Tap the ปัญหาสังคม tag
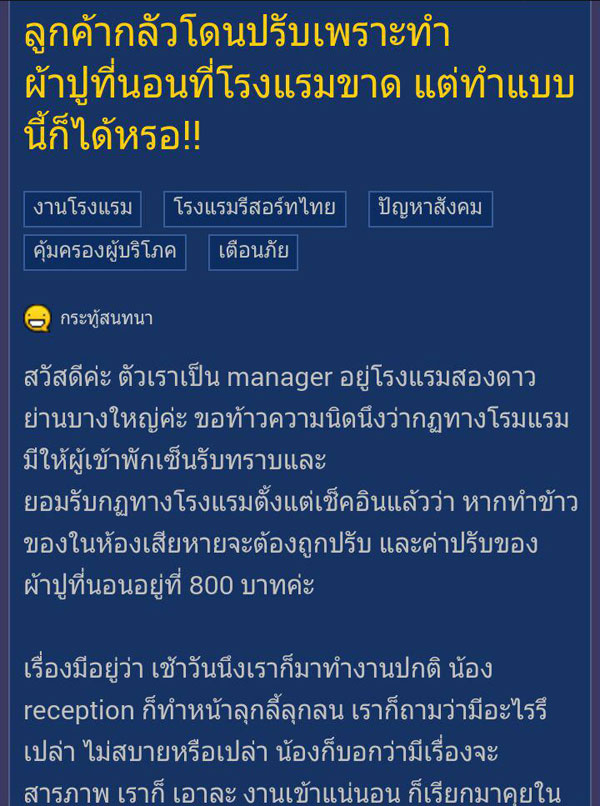This screenshot has height=806, width=600. pyautogui.click(x=430, y=209)
